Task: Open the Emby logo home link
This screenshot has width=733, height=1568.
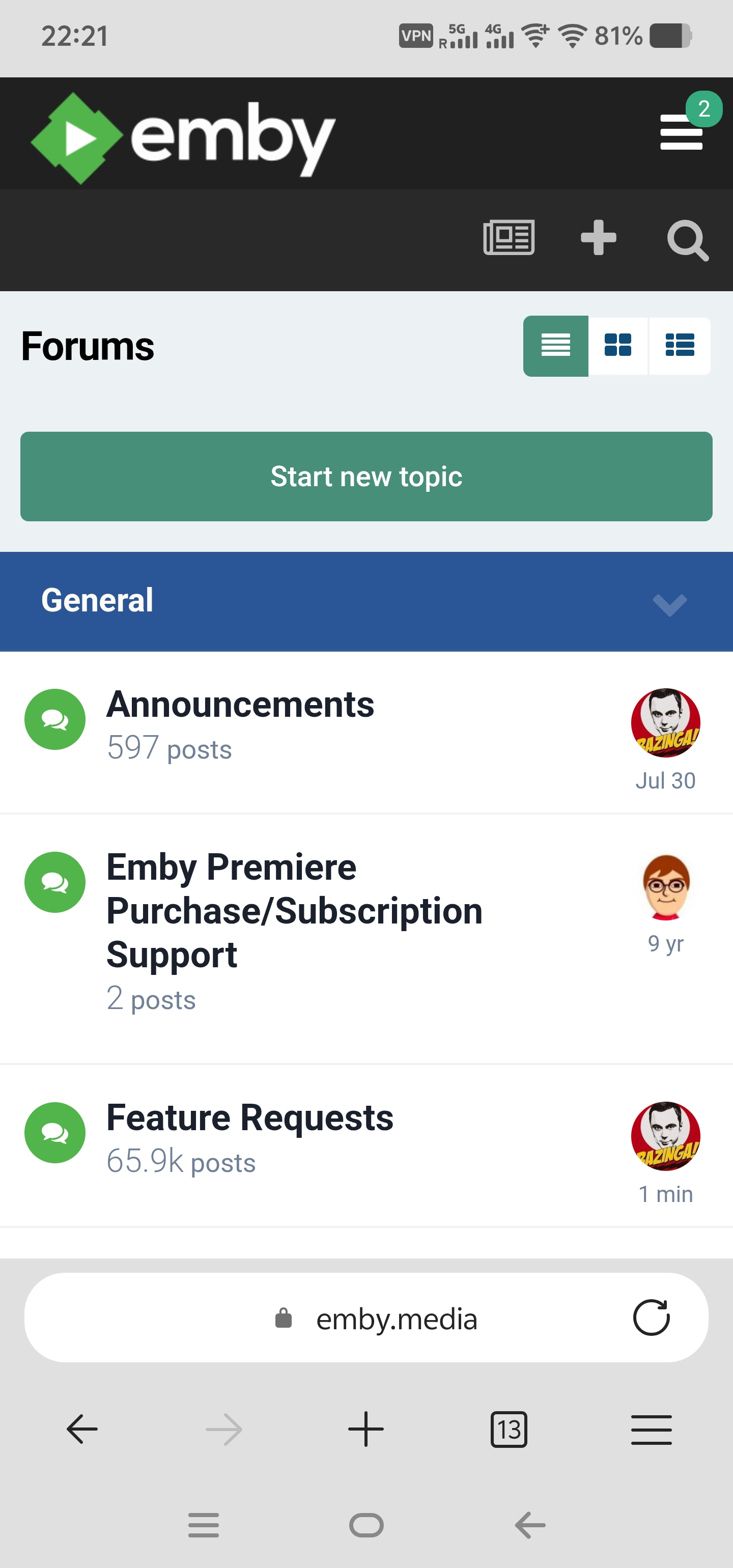Action: coord(183,137)
